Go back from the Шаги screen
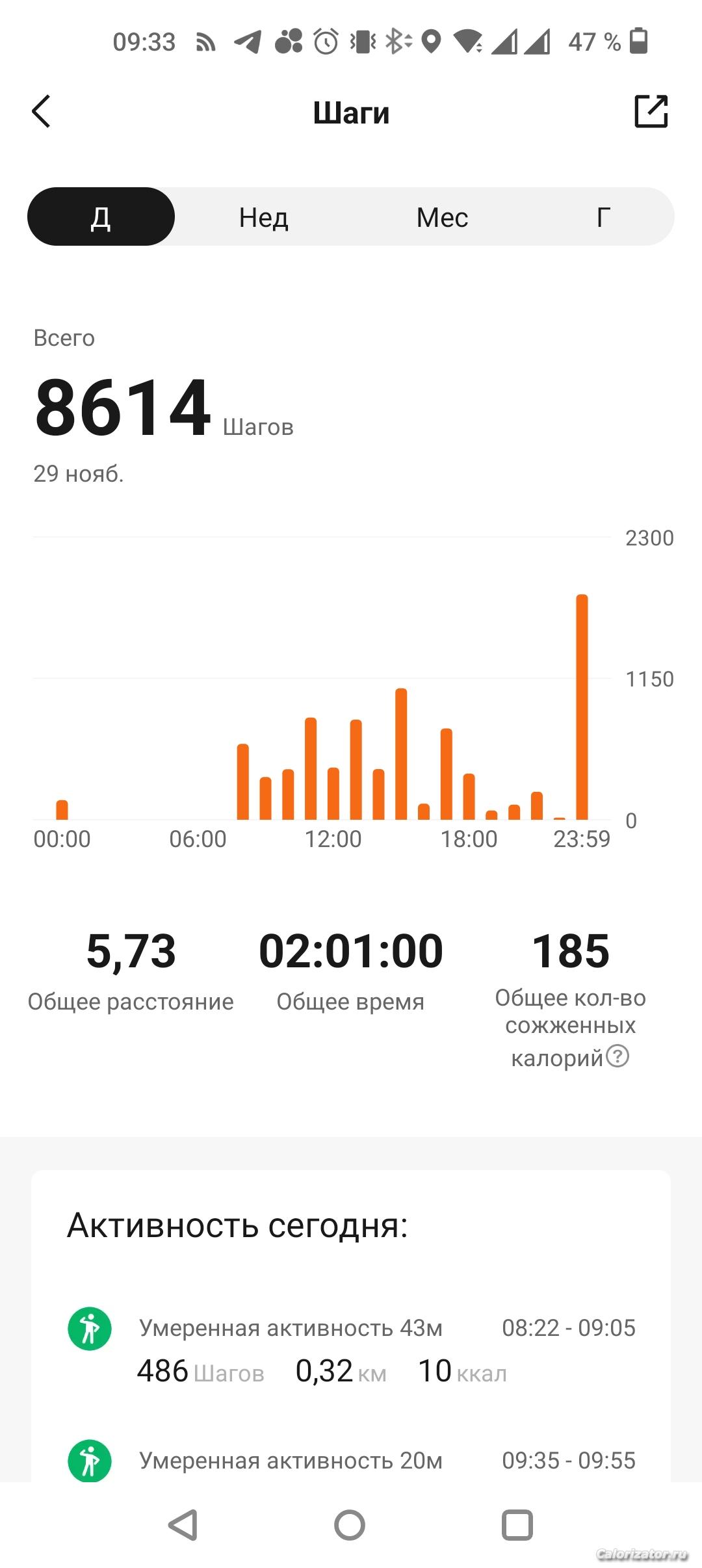Screen dimensions: 702x1568 (x=42, y=111)
